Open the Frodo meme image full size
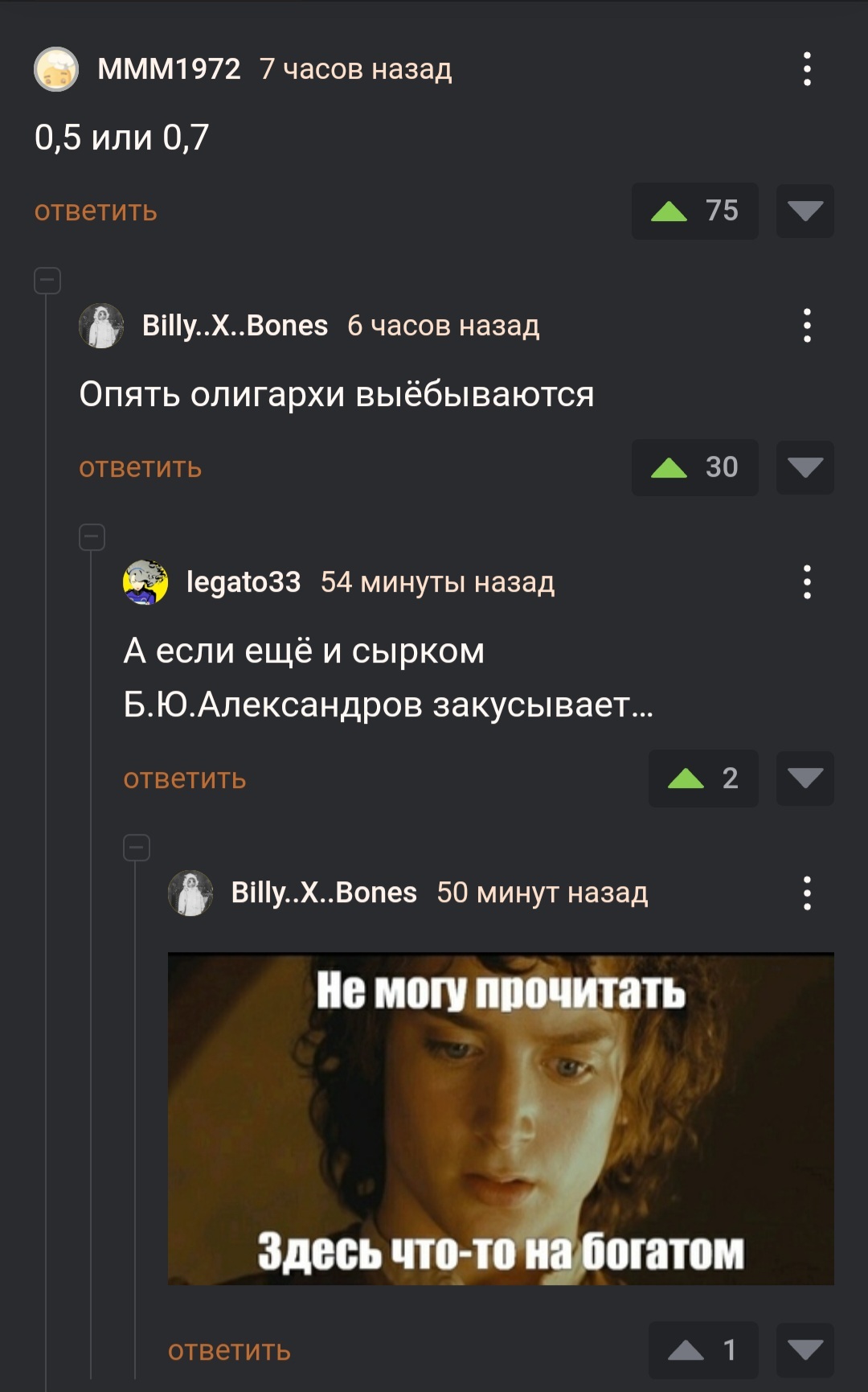 click(x=500, y=1118)
